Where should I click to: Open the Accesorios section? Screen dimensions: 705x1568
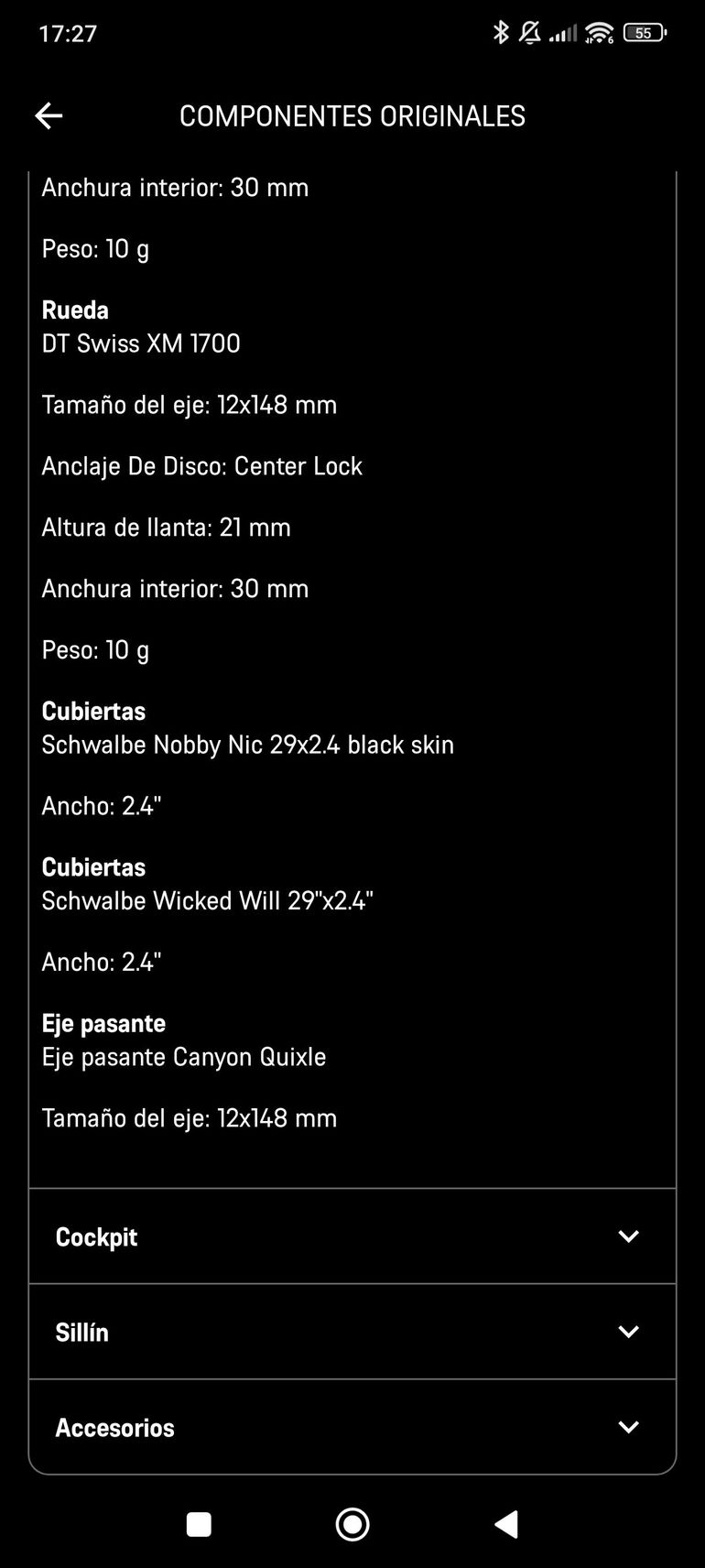[x=352, y=1427]
